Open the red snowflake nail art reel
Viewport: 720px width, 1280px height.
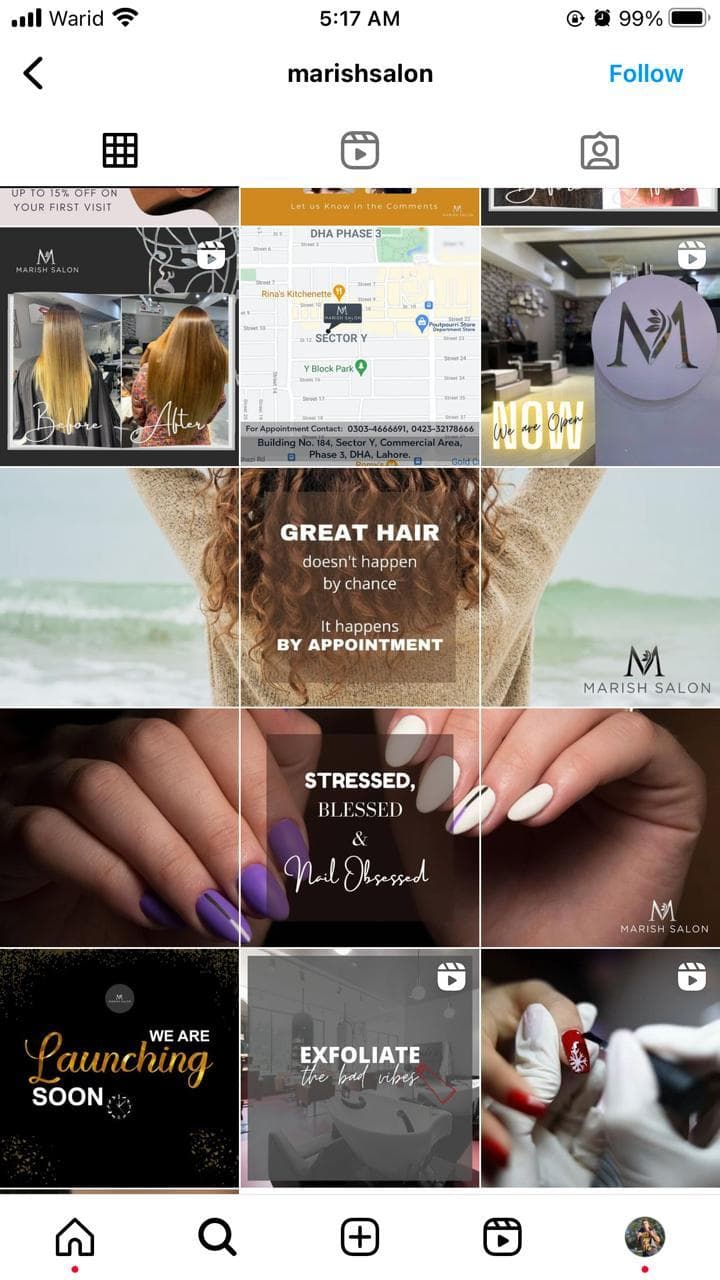[600, 1068]
